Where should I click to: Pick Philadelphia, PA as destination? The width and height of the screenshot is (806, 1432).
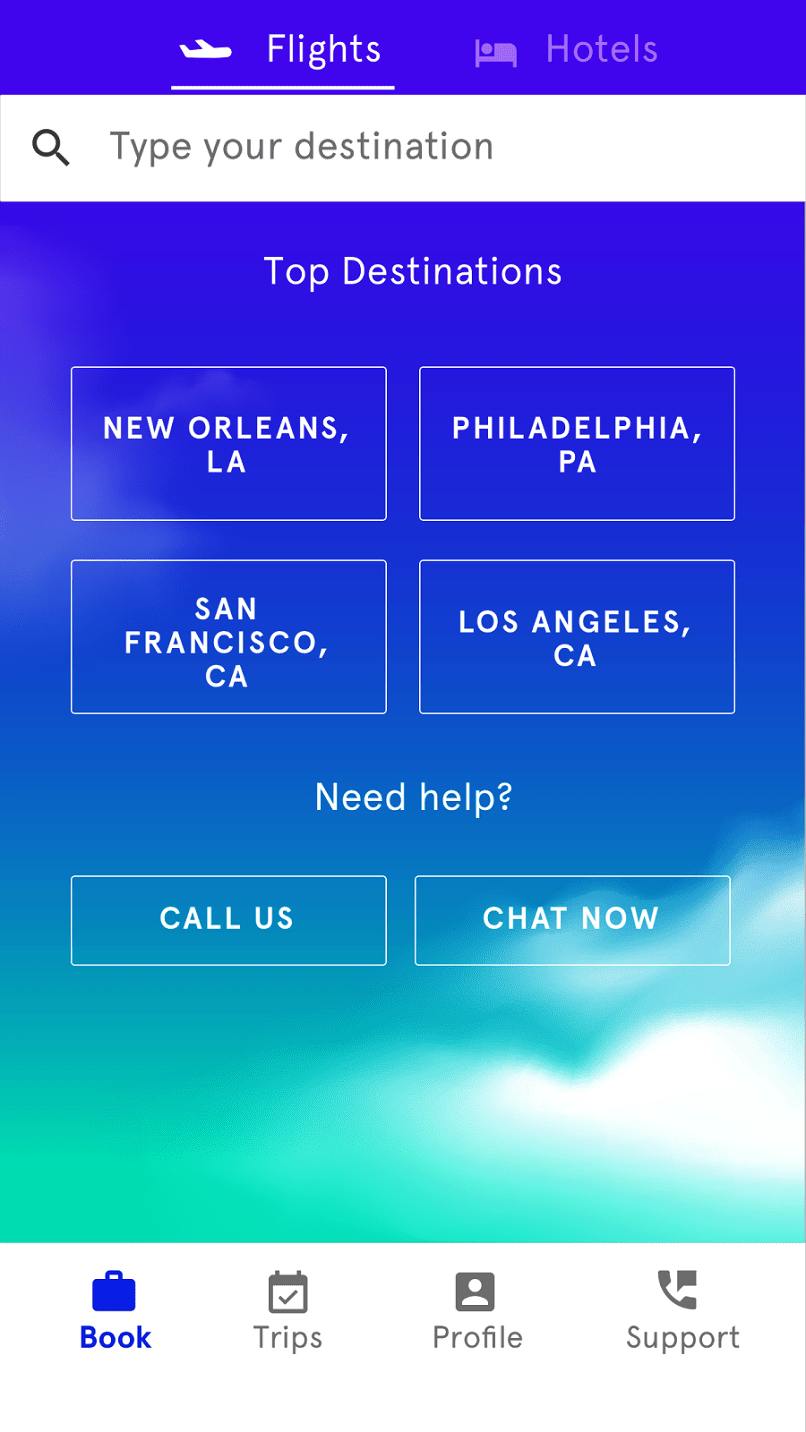[577, 443]
